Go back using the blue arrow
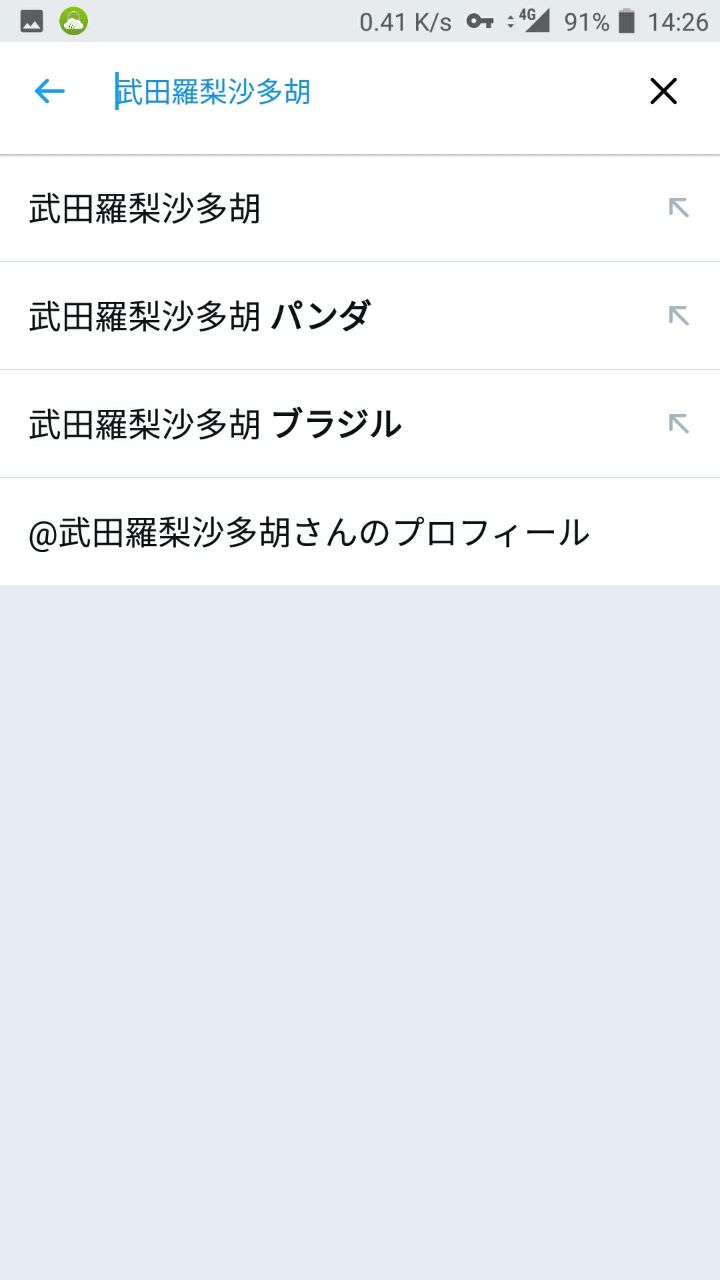This screenshot has height=1280, width=720. (49, 92)
